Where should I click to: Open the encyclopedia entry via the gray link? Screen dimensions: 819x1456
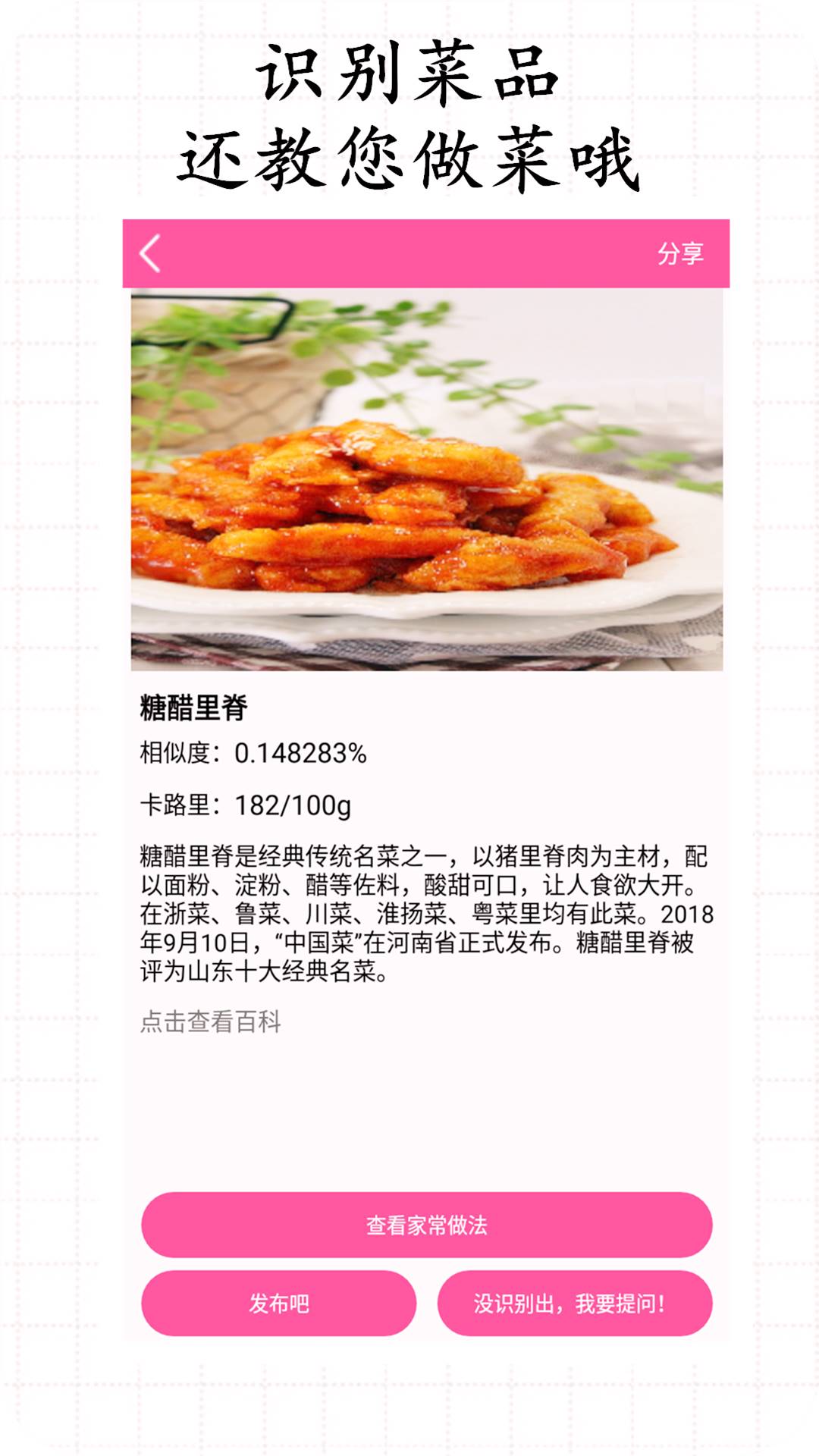[212, 1022]
